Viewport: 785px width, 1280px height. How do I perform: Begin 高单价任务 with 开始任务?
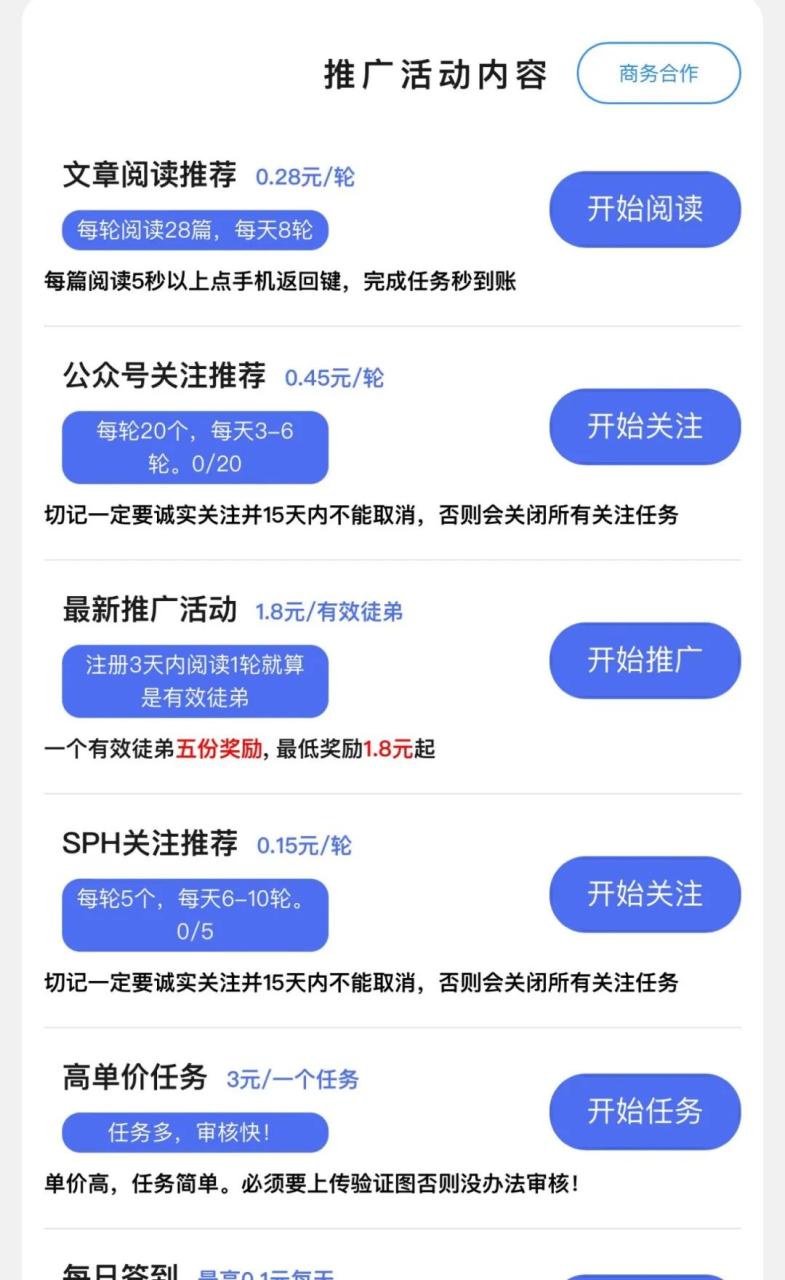tap(644, 1111)
